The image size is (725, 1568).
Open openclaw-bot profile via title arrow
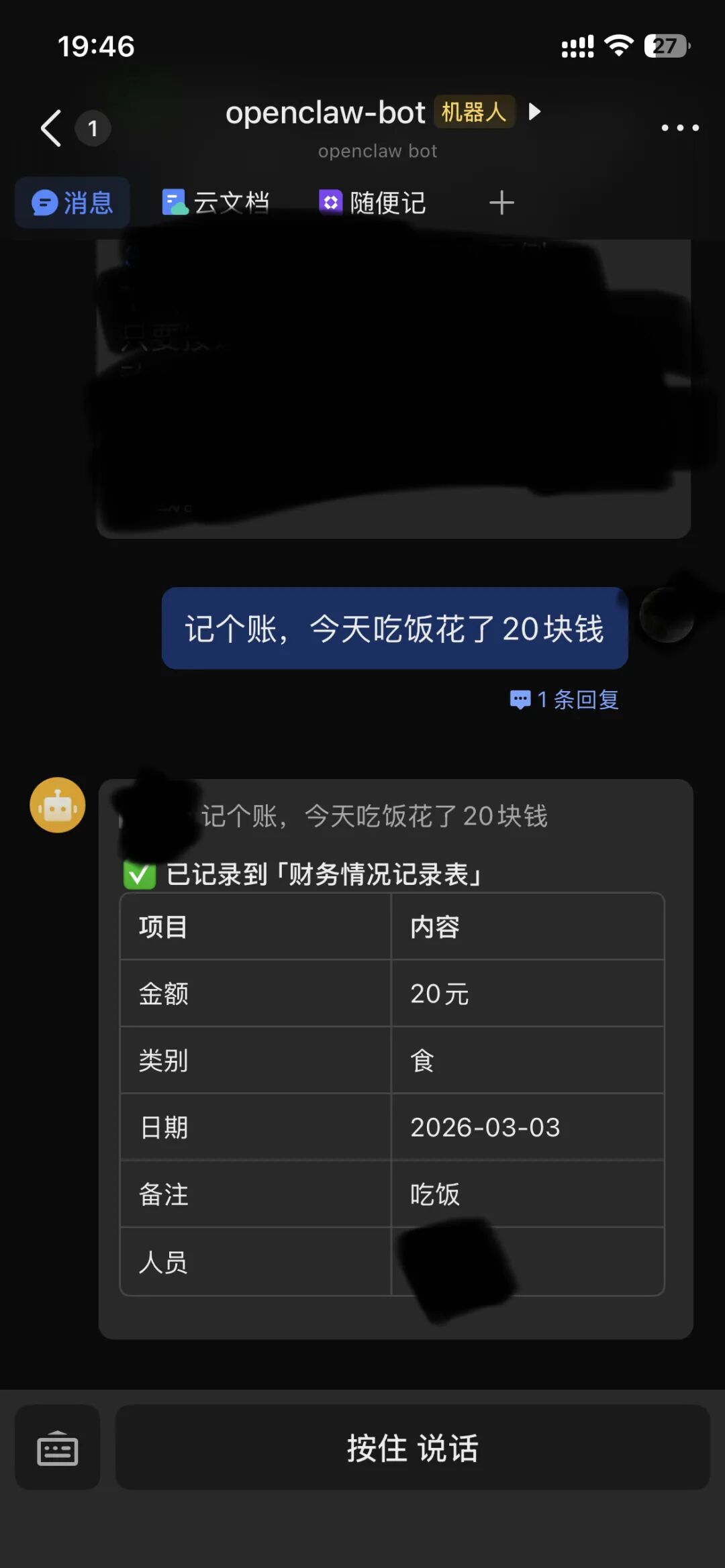tap(534, 111)
